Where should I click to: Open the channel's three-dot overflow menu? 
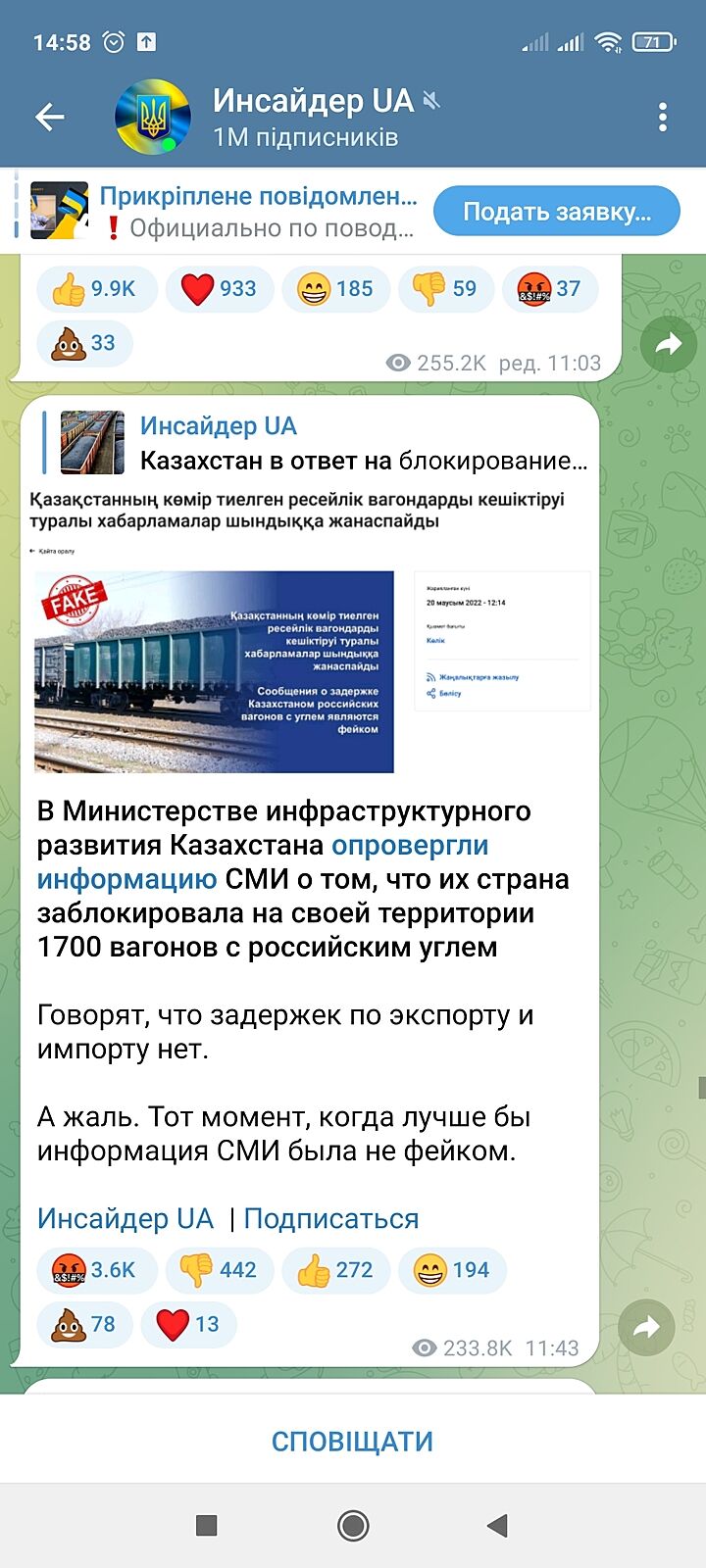click(x=663, y=118)
